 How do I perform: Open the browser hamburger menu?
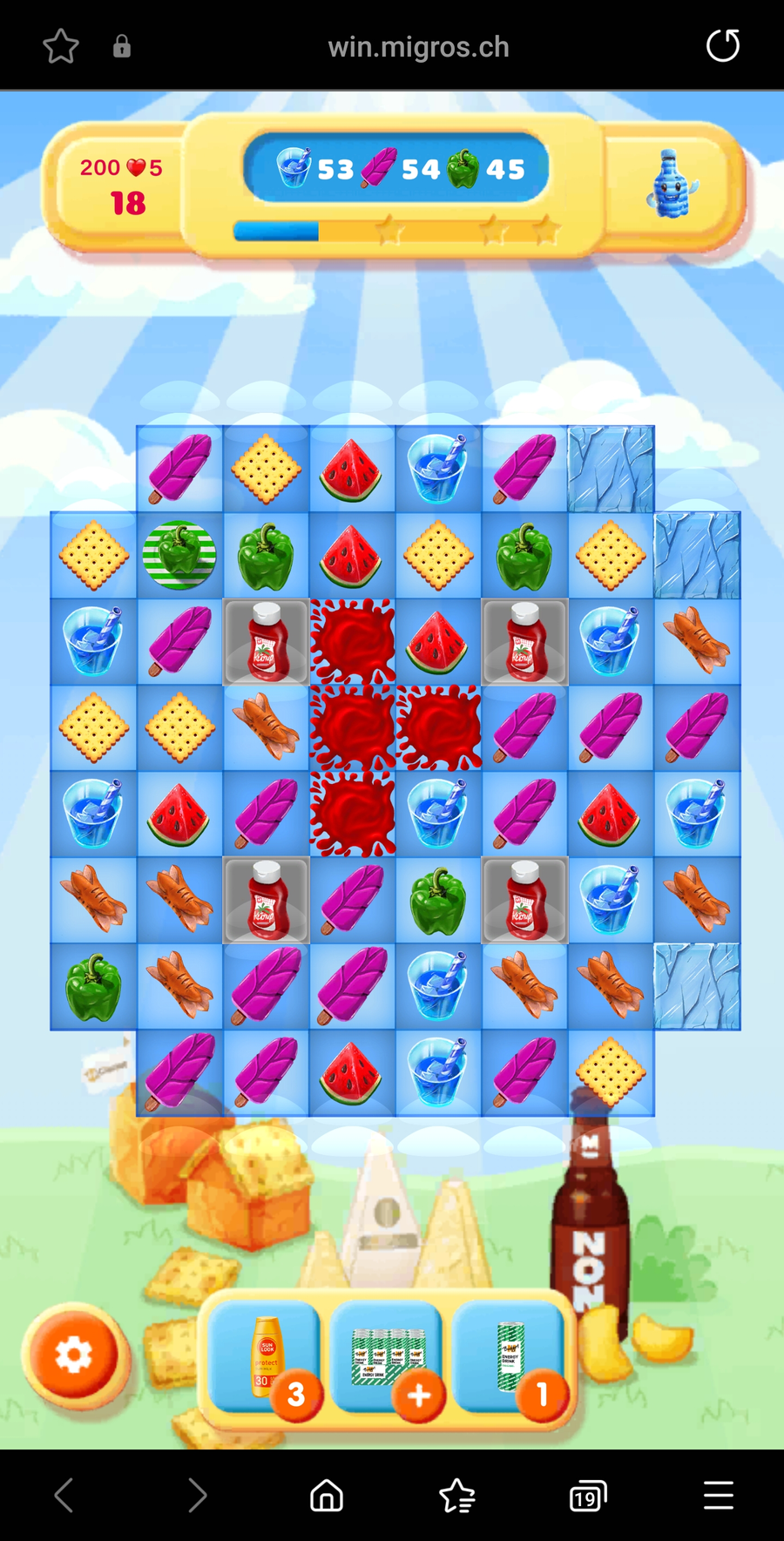tap(719, 1496)
